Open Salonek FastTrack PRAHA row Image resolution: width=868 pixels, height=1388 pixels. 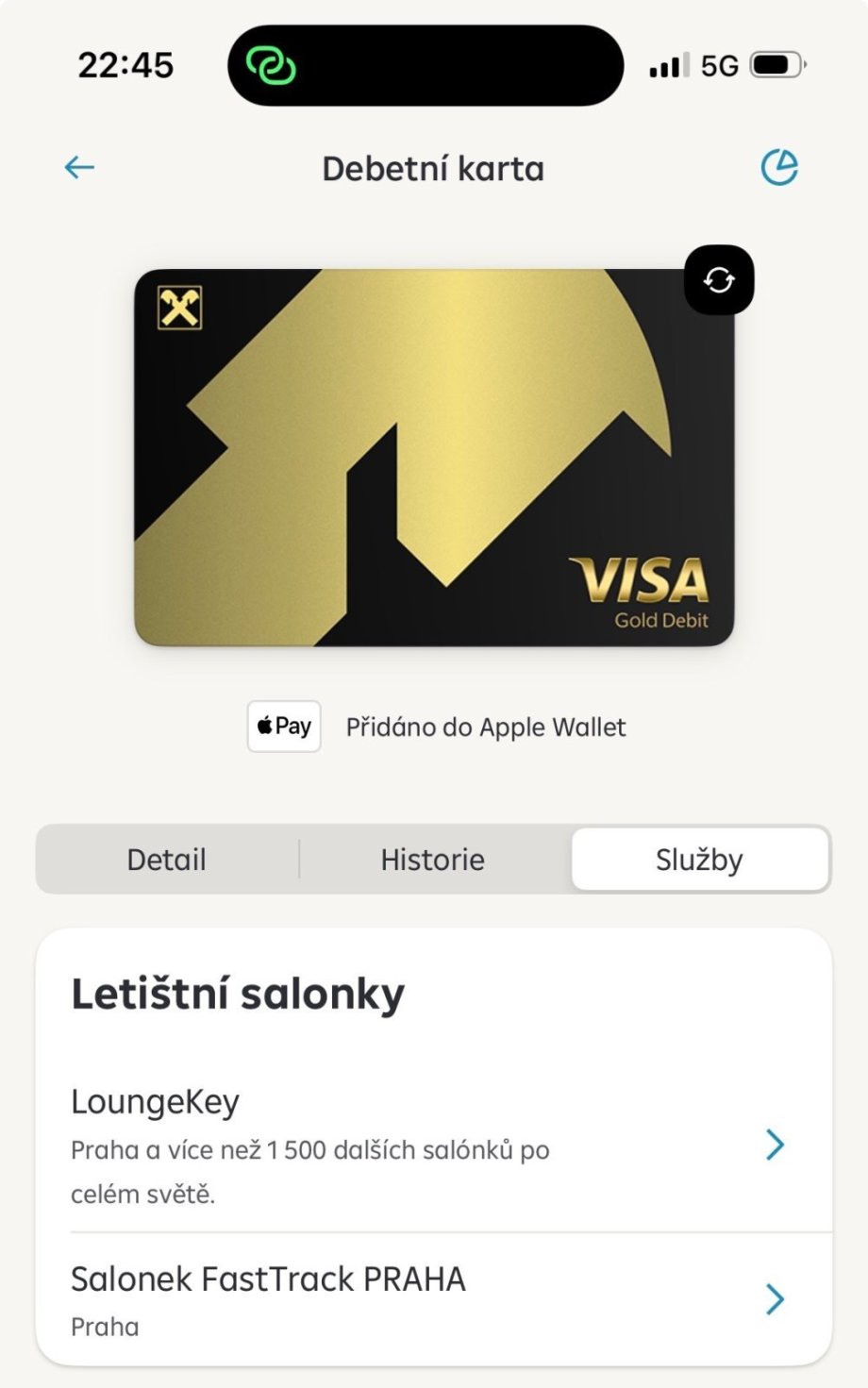(x=434, y=1299)
